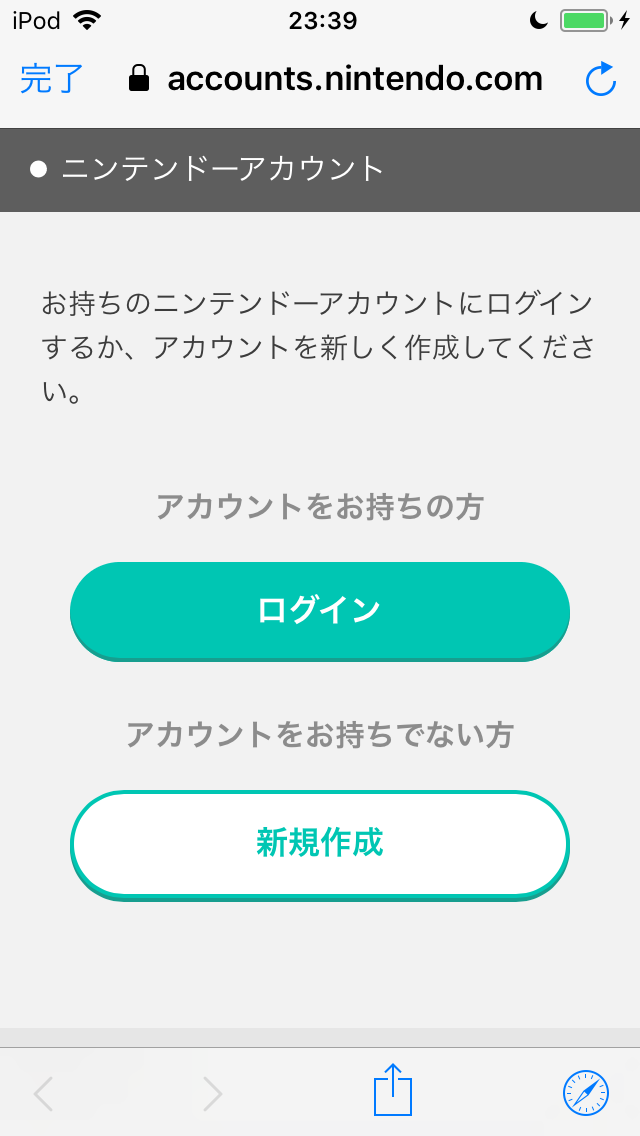Viewport: 640px width, 1136px height.
Task: Create a new account with 新規作成
Action: coord(320,845)
